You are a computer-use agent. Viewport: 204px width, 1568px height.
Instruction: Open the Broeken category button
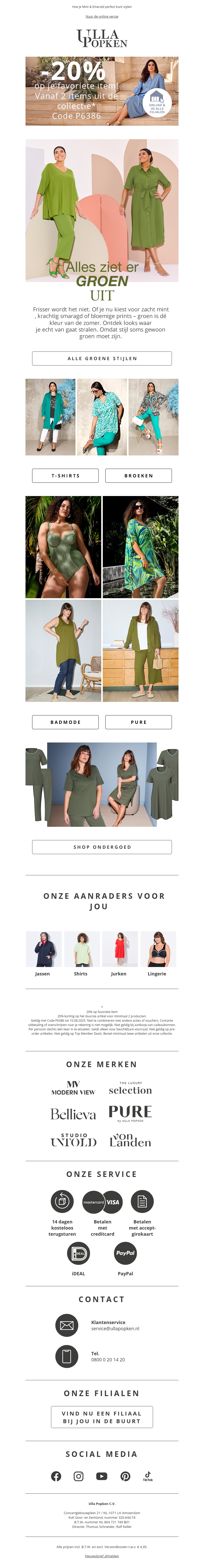(138, 475)
